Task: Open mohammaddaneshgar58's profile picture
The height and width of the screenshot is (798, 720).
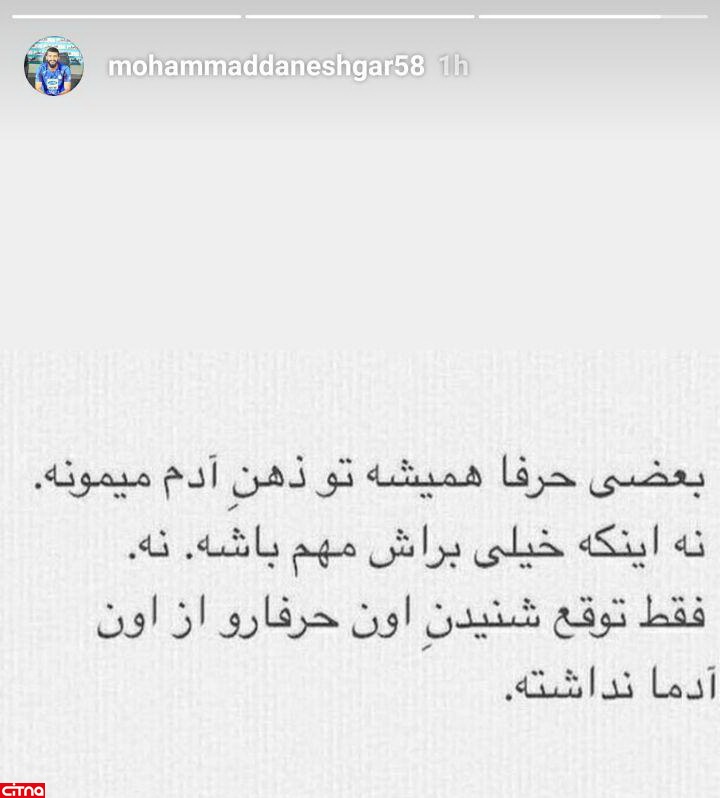Action: click(x=53, y=67)
